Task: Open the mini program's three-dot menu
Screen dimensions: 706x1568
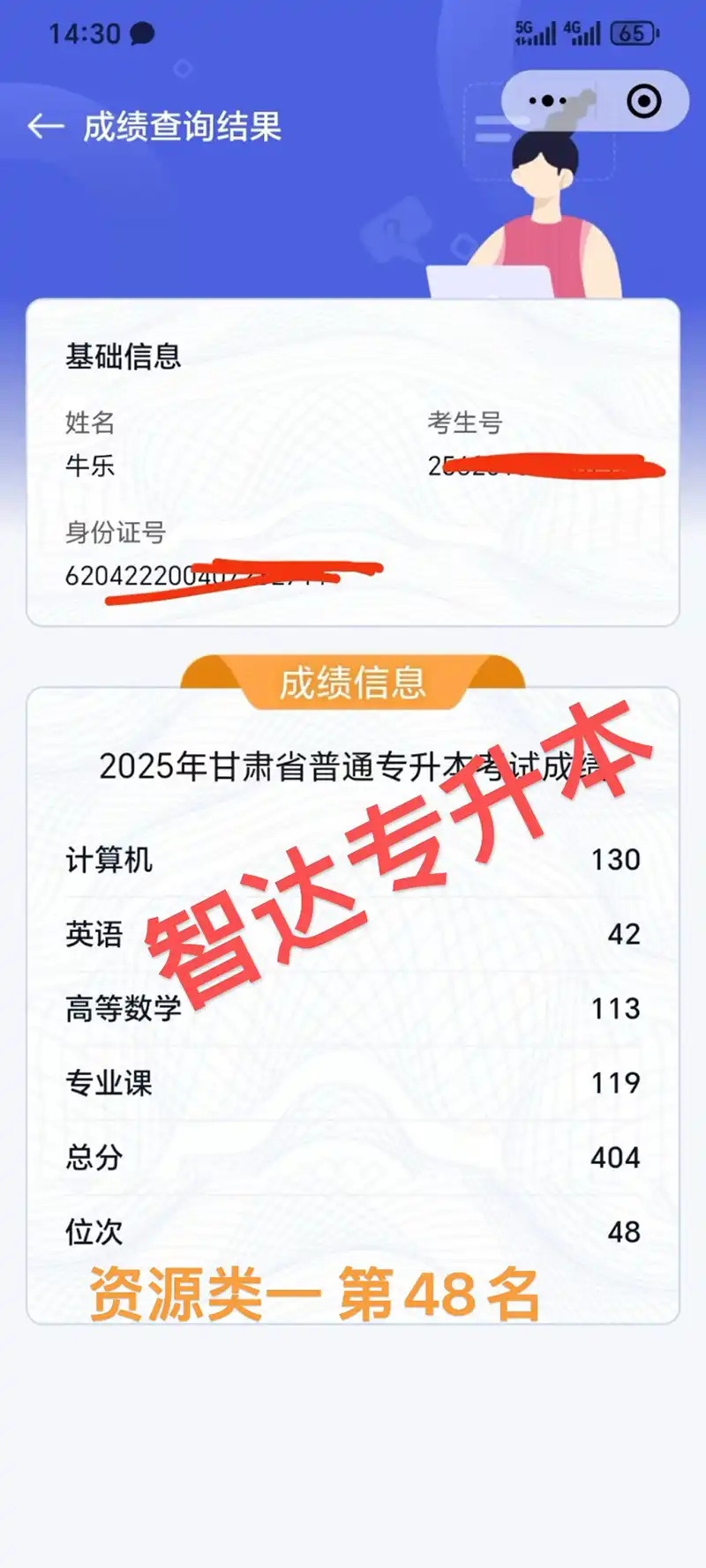Action: point(547,101)
